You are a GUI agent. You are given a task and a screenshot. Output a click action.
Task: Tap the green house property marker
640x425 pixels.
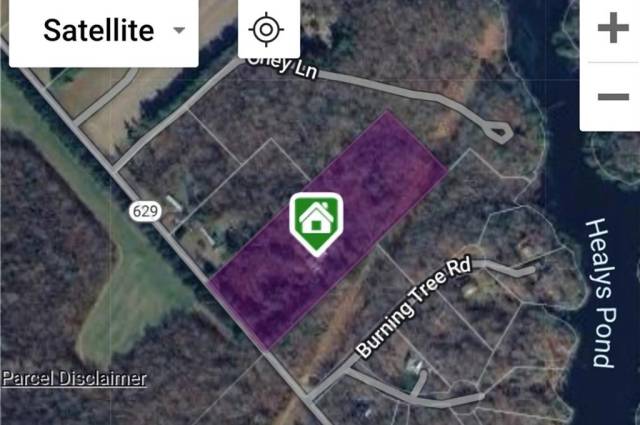pos(316,219)
